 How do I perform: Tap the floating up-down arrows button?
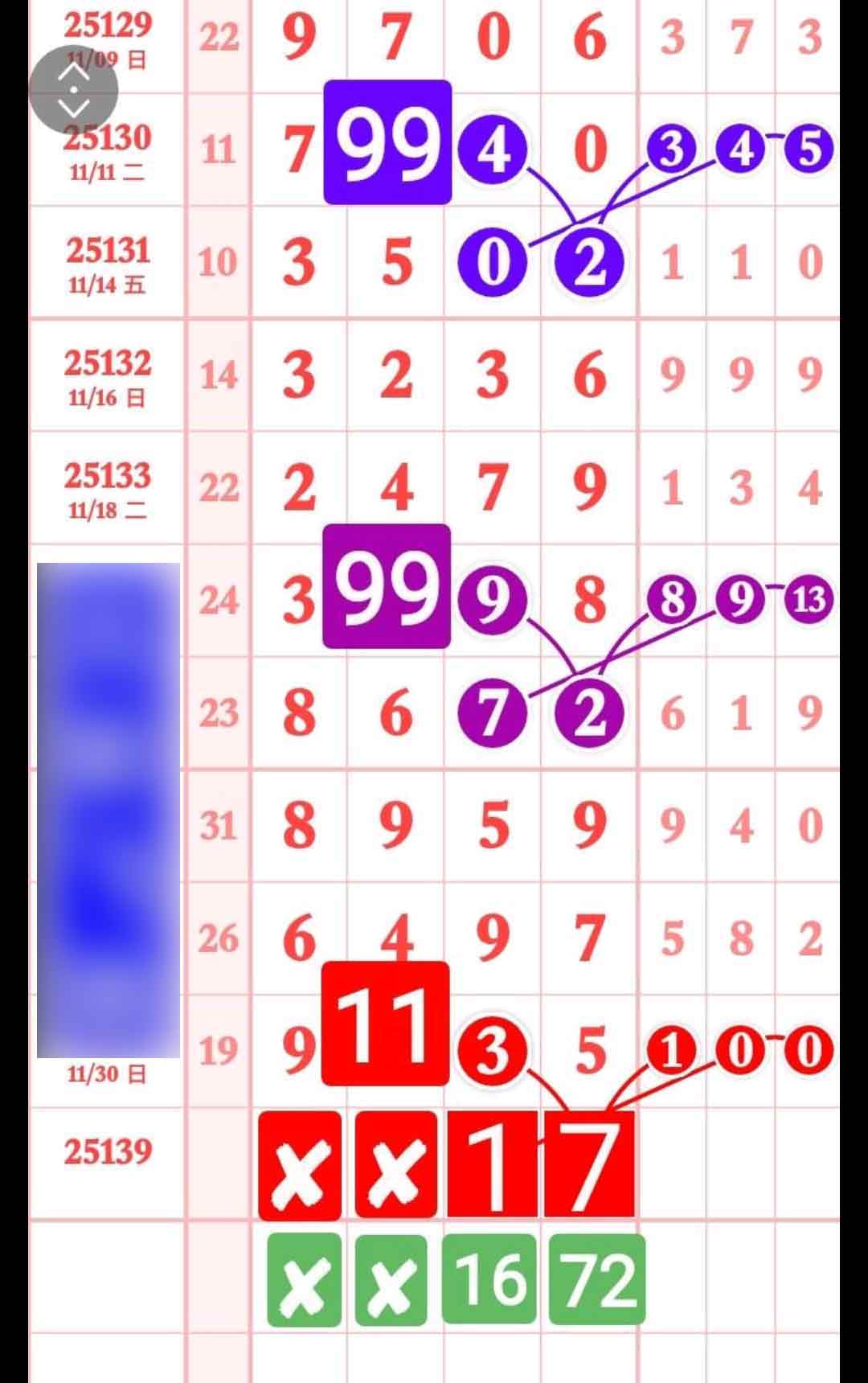[x=73, y=89]
